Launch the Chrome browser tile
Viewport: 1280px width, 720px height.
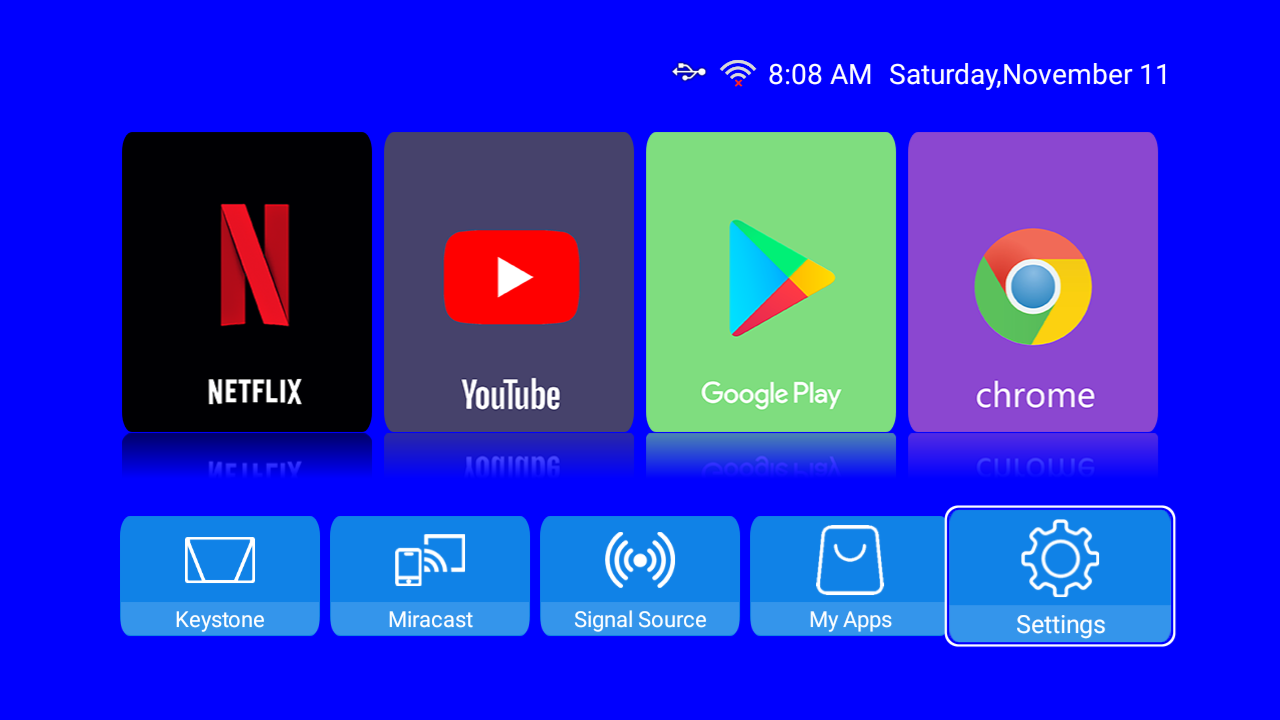tap(1032, 281)
